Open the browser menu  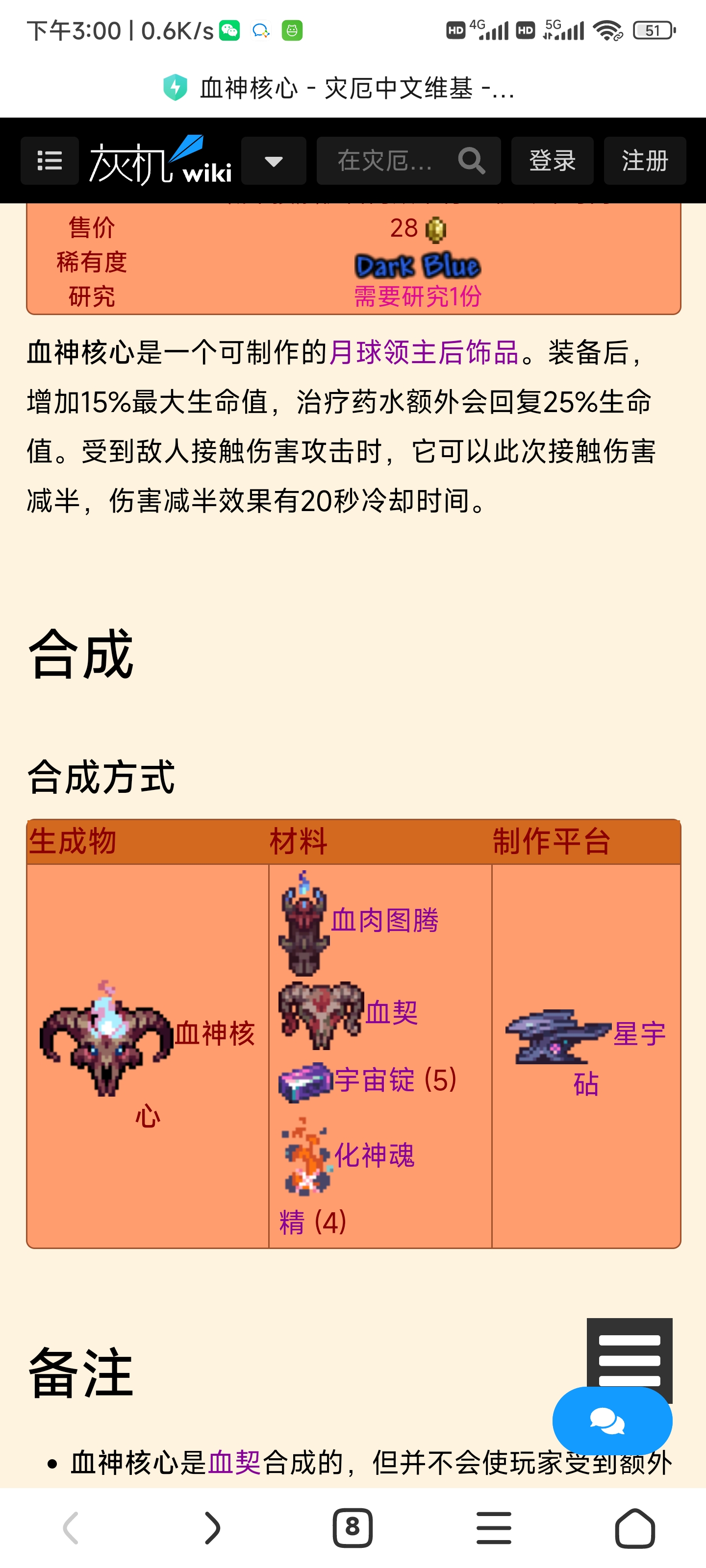click(493, 1528)
